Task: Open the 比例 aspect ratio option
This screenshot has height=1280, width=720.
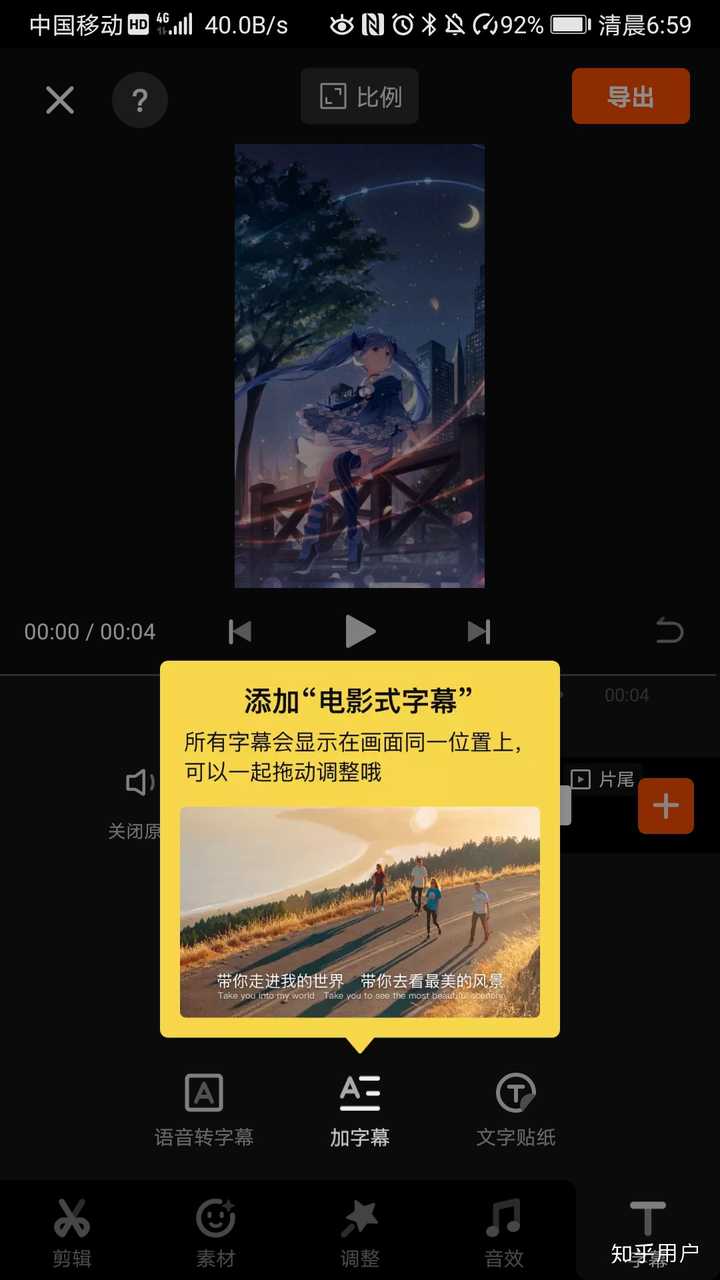Action: [x=360, y=96]
